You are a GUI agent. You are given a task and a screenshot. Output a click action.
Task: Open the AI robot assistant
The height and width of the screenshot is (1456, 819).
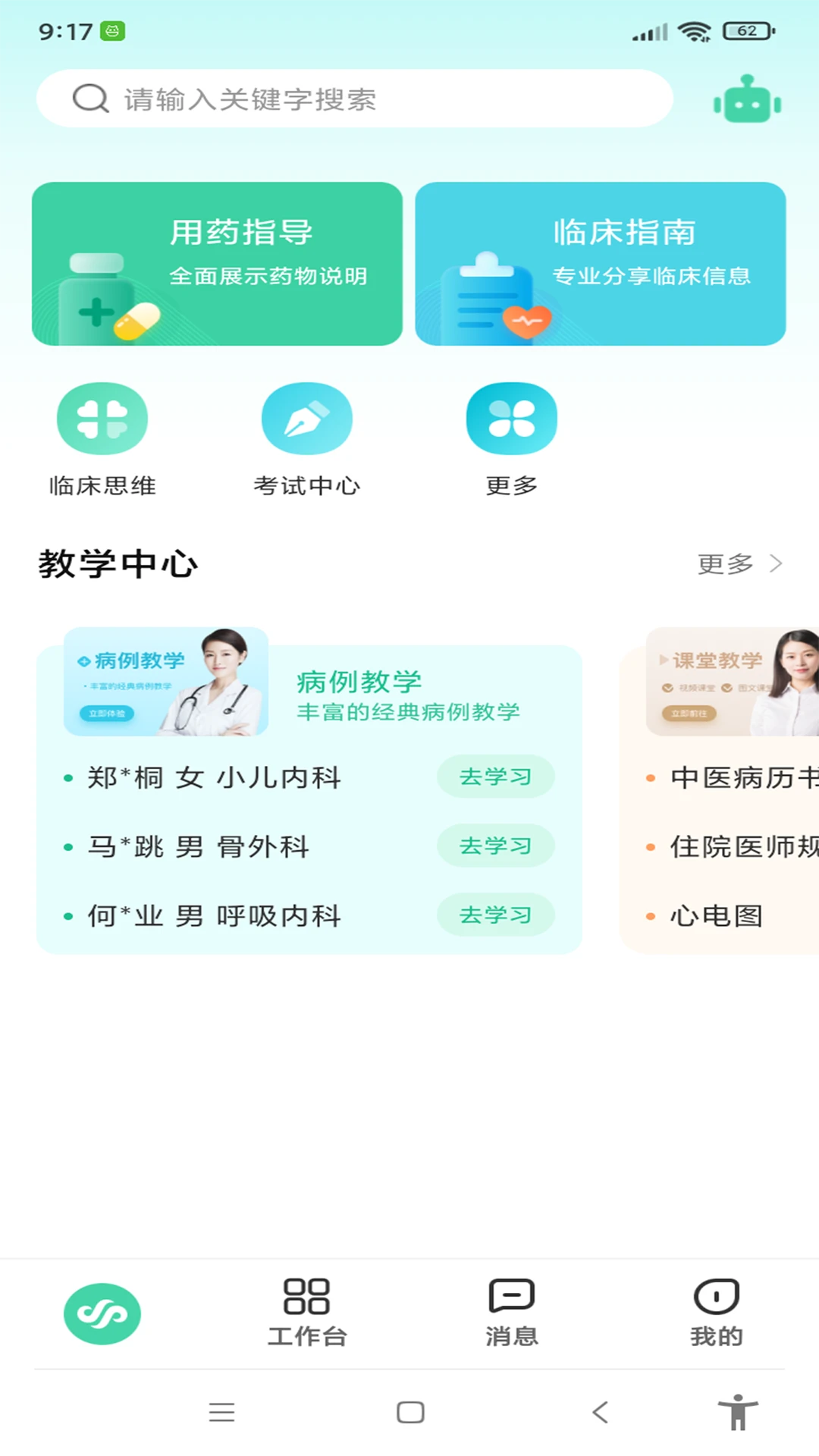(747, 99)
